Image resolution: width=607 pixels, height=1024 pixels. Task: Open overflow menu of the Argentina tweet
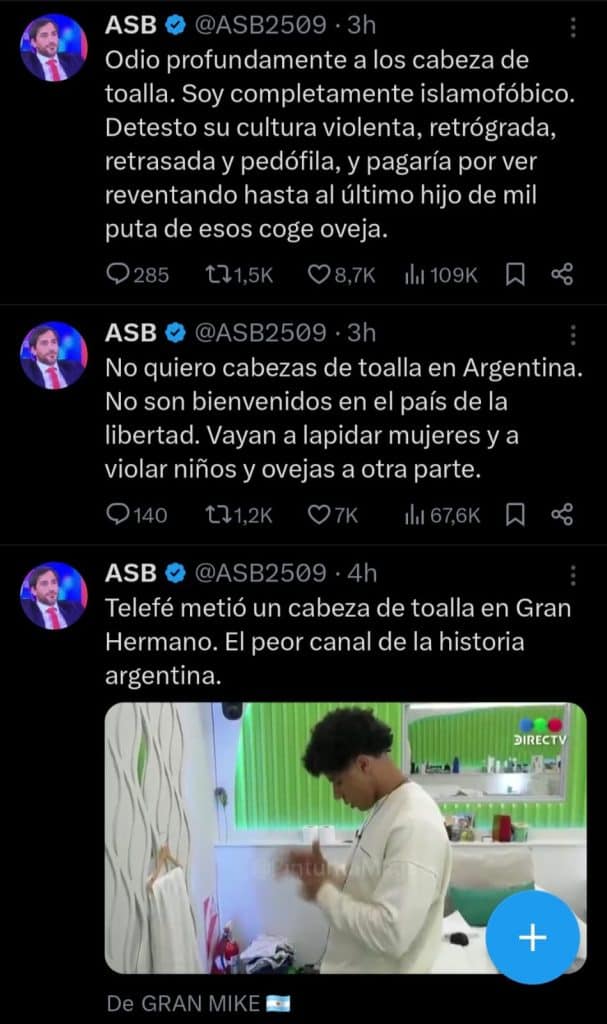click(573, 333)
